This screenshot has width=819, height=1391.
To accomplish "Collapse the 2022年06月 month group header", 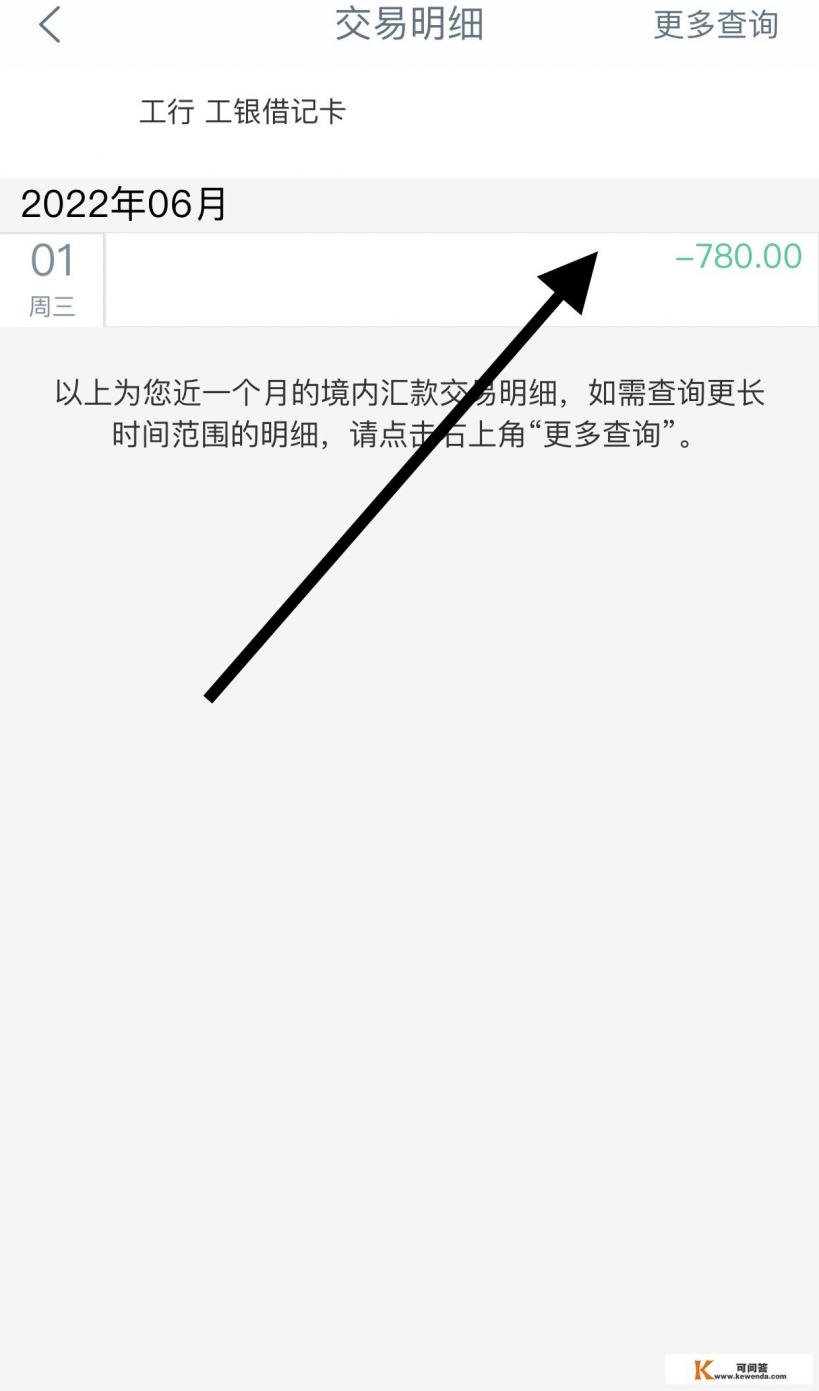I will pos(125,205).
